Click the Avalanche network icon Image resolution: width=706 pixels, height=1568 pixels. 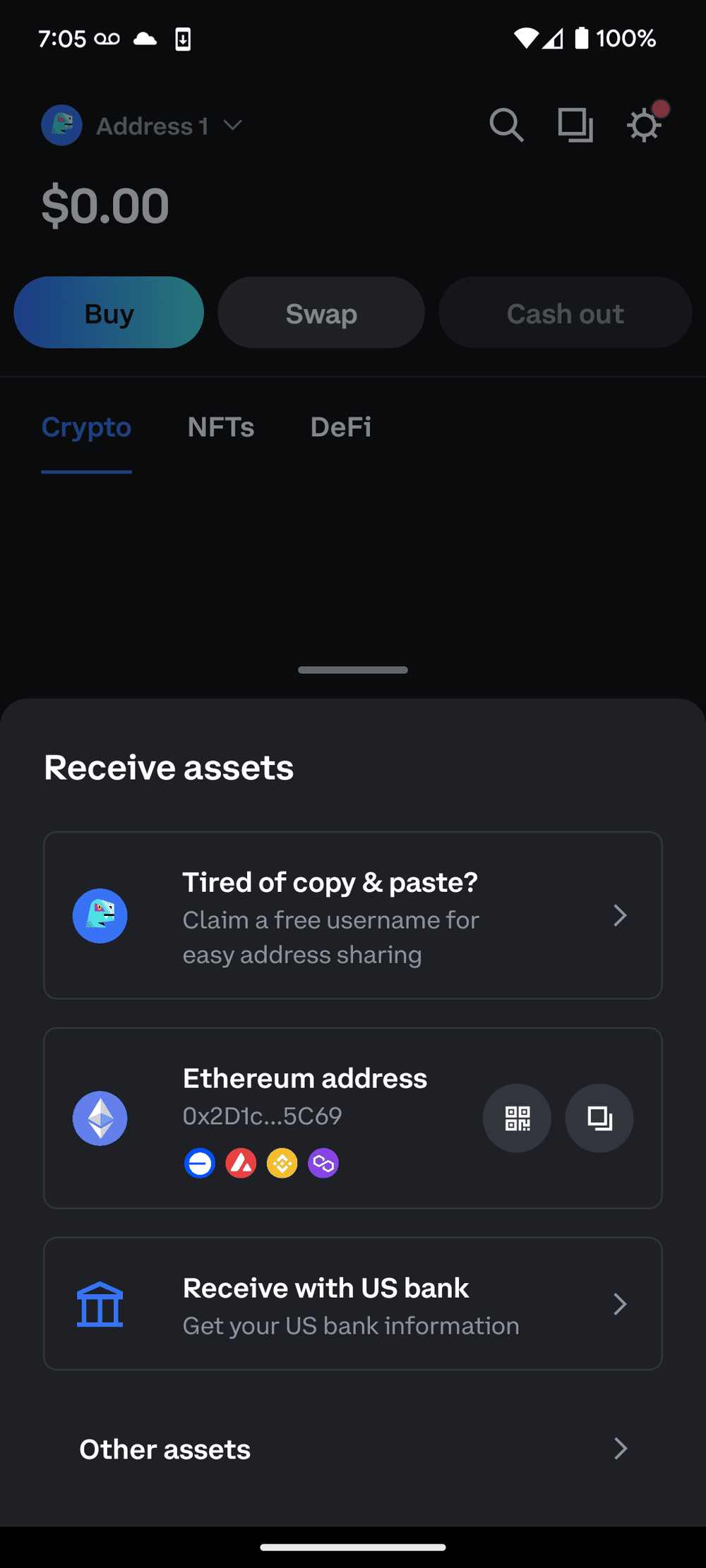(x=240, y=1163)
